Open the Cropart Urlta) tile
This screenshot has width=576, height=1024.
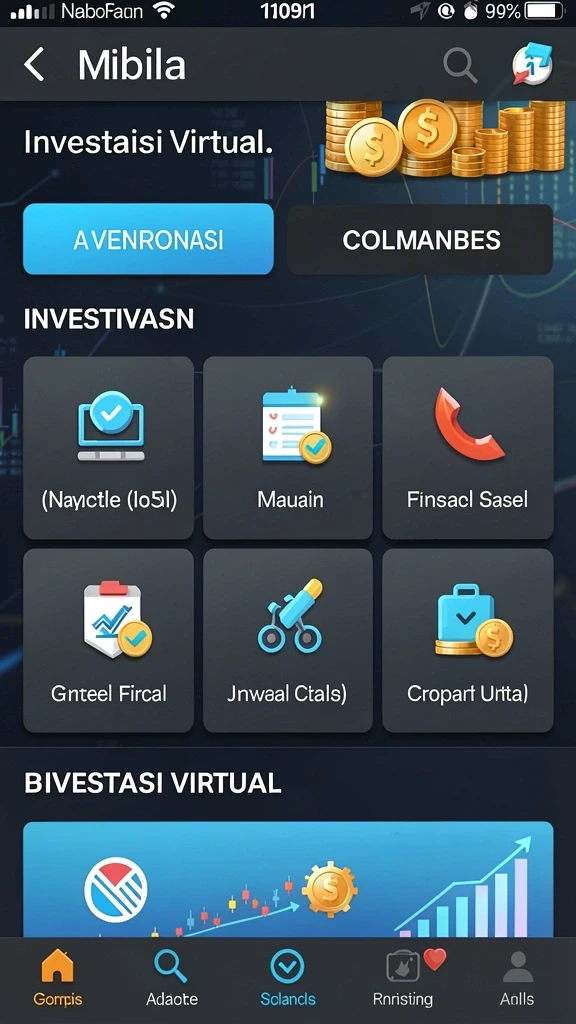(x=468, y=641)
